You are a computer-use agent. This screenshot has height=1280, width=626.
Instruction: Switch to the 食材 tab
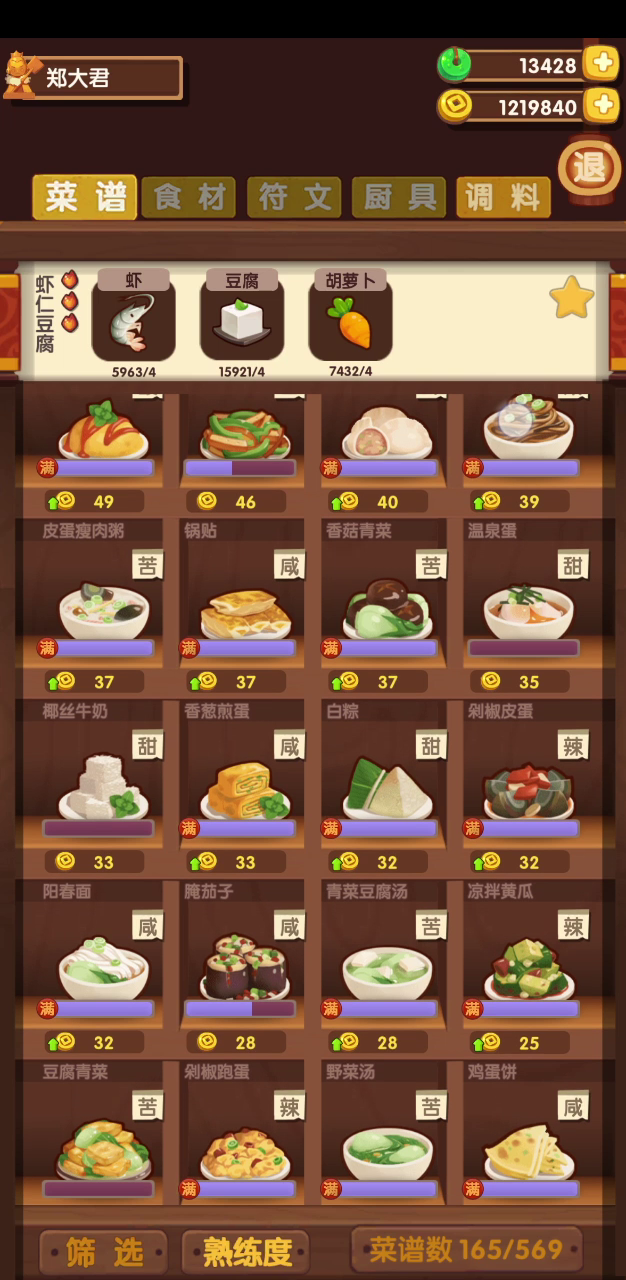(x=188, y=197)
